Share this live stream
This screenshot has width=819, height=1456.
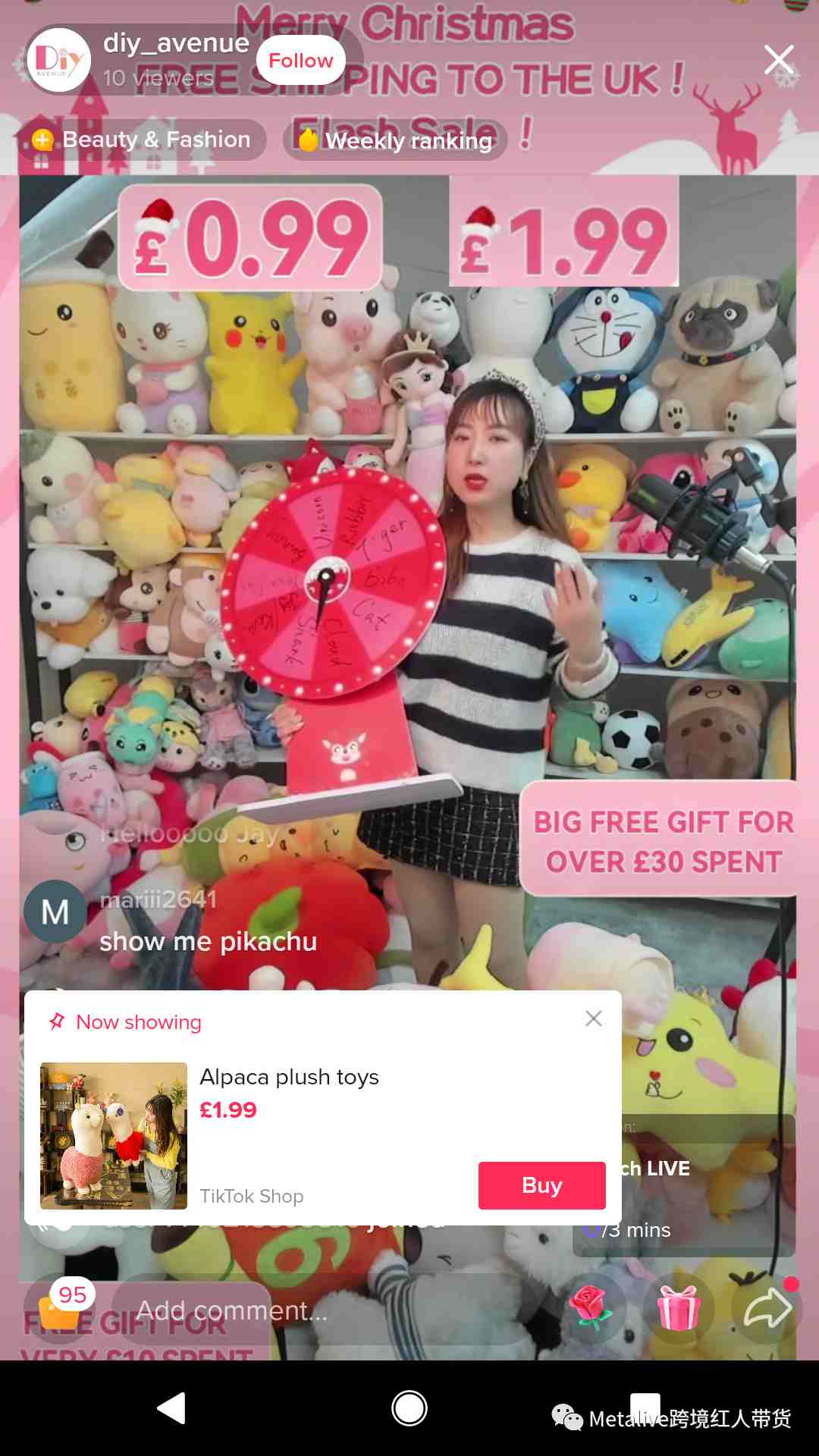pyautogui.click(x=767, y=1309)
